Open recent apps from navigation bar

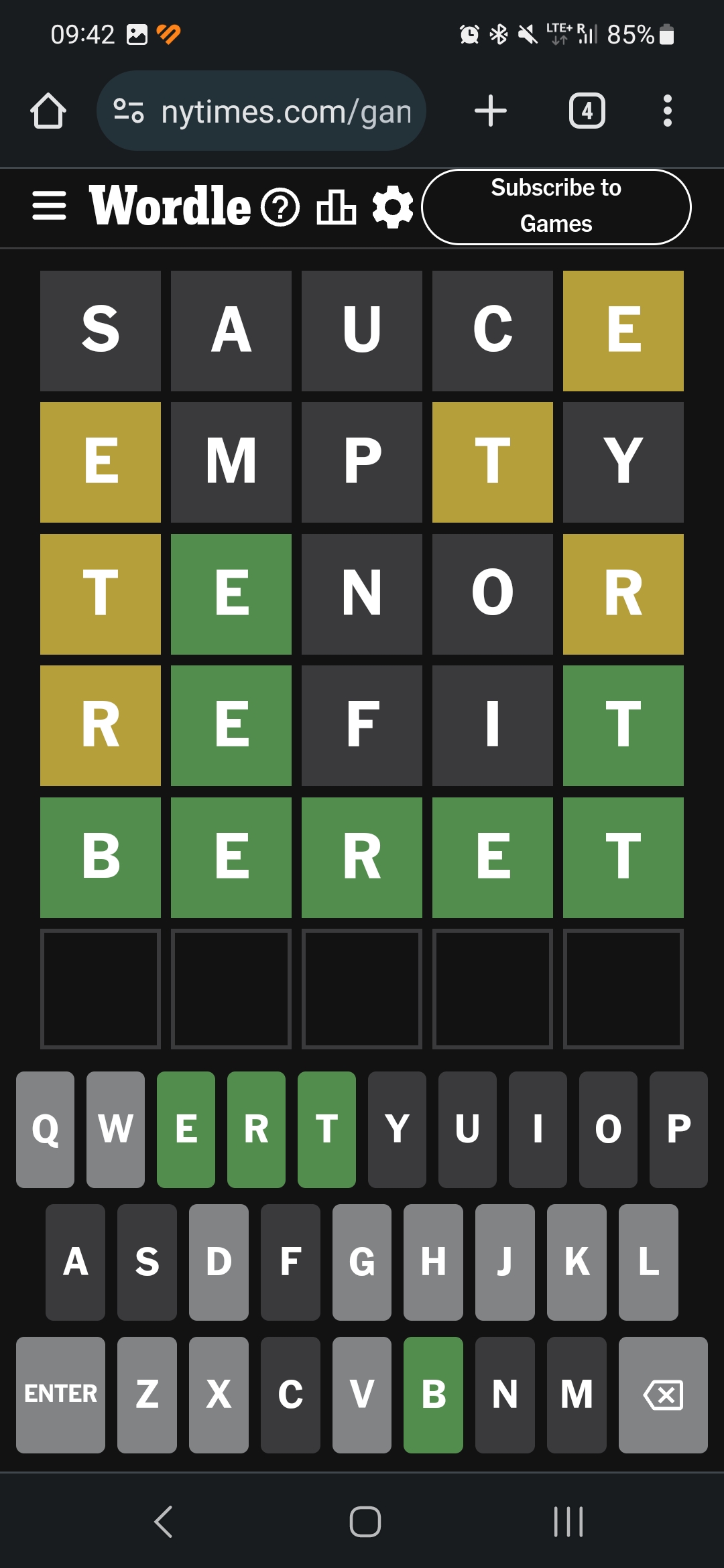(x=568, y=1521)
